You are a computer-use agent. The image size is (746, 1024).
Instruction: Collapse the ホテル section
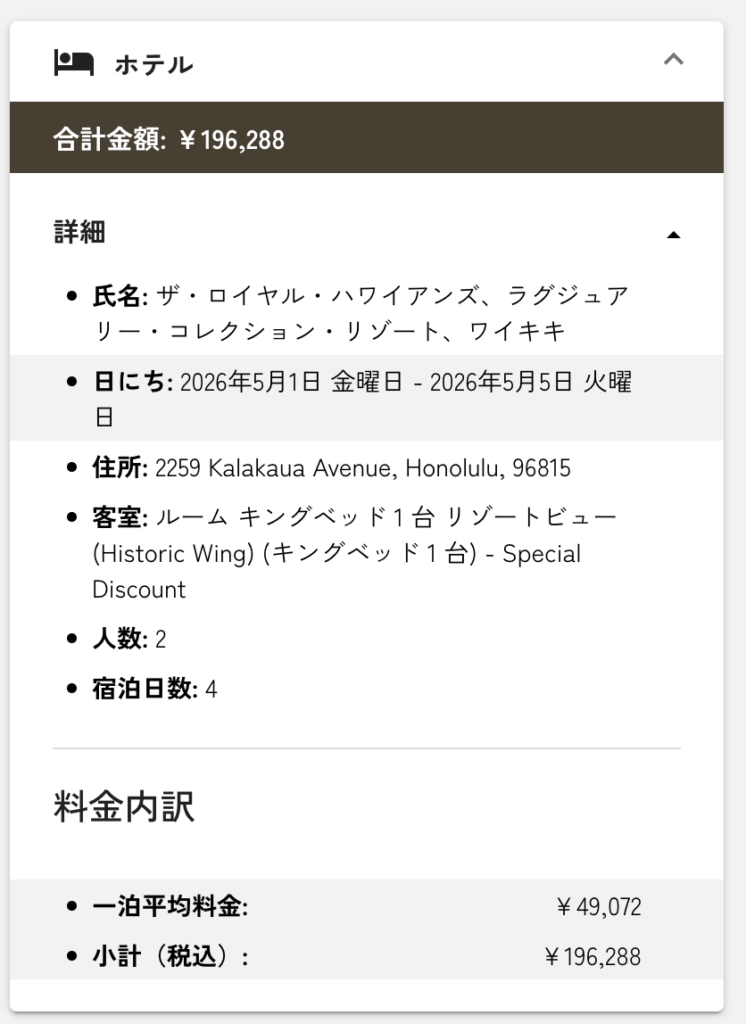coord(673,61)
